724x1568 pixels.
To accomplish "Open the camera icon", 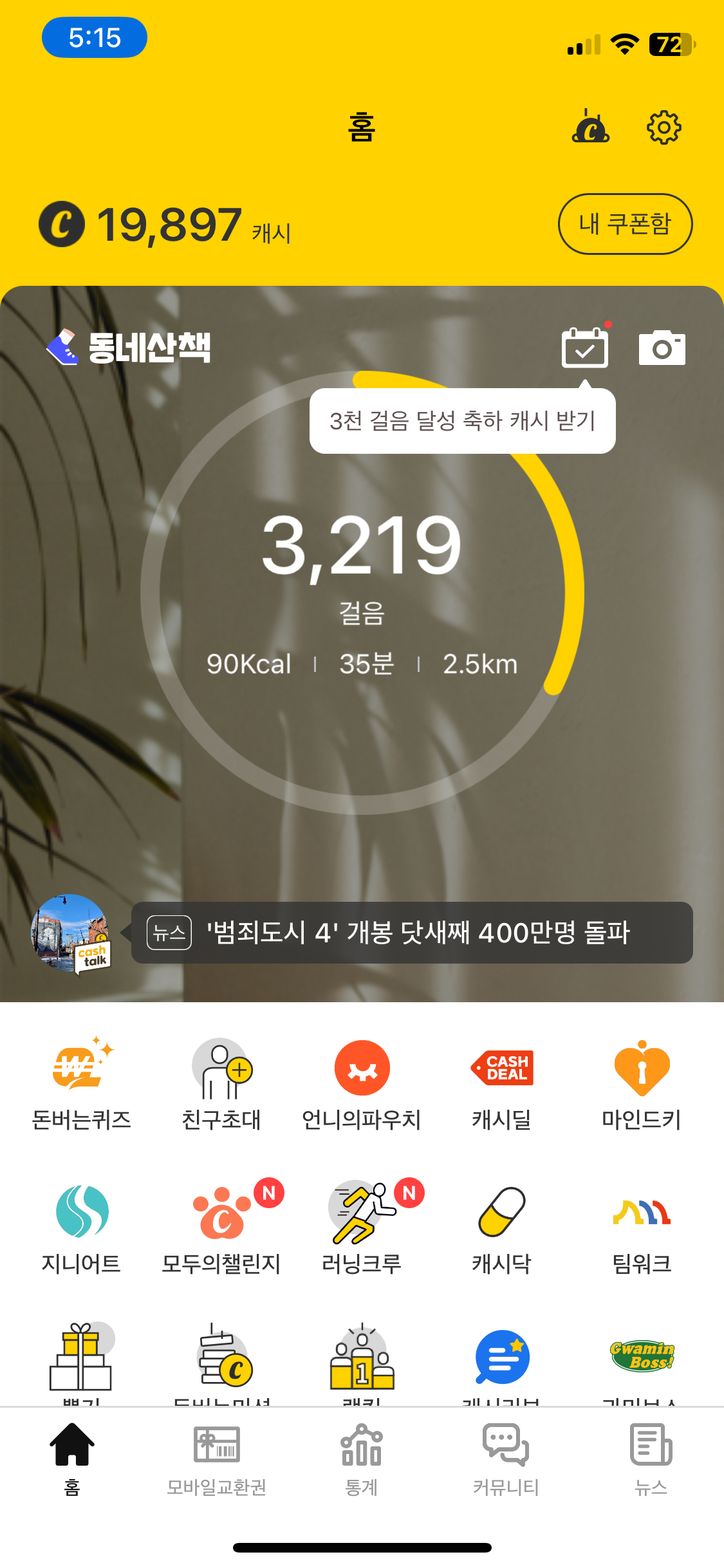I will click(x=662, y=348).
